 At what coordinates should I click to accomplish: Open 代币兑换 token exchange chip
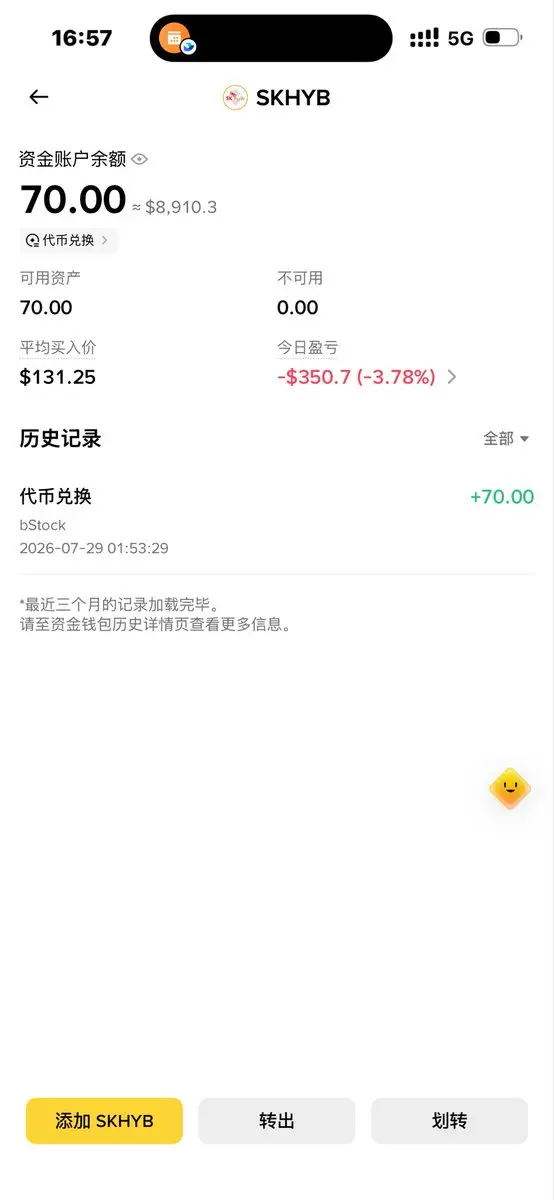point(68,240)
